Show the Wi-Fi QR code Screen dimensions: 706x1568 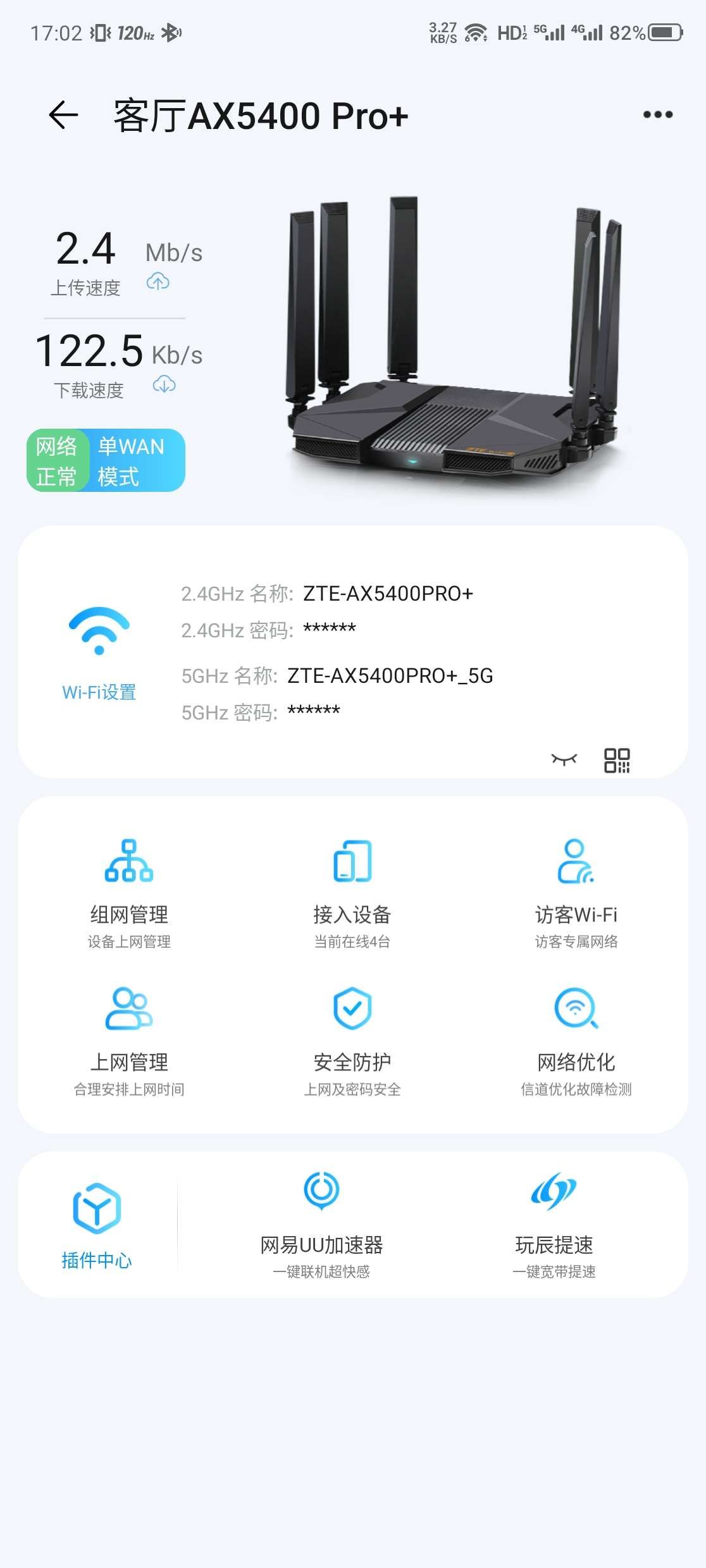(617, 760)
